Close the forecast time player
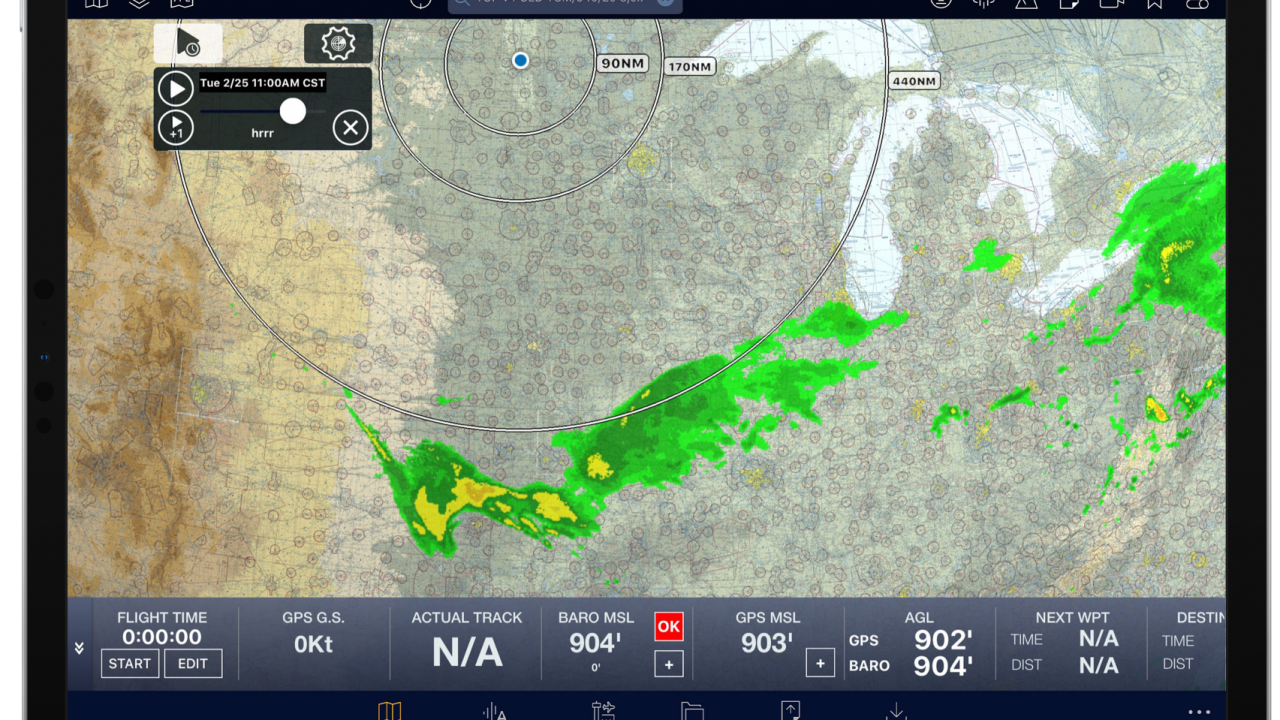 pyautogui.click(x=350, y=128)
